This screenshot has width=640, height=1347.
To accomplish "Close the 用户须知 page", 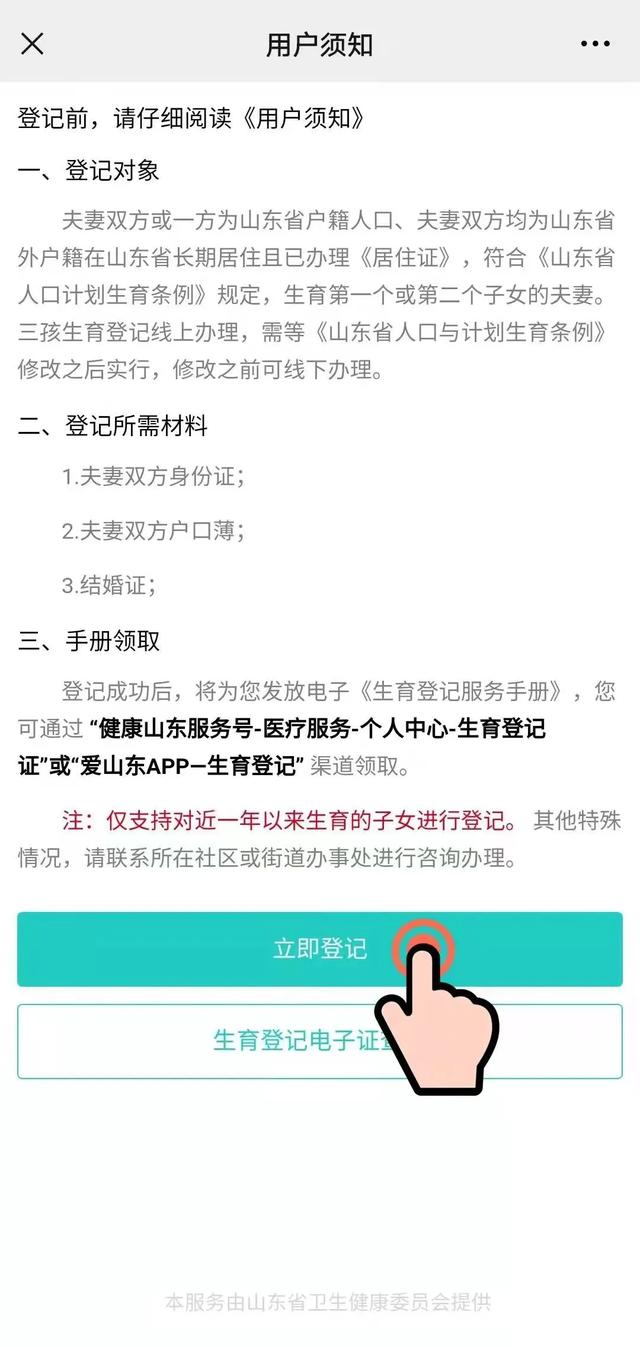I will click(32, 44).
